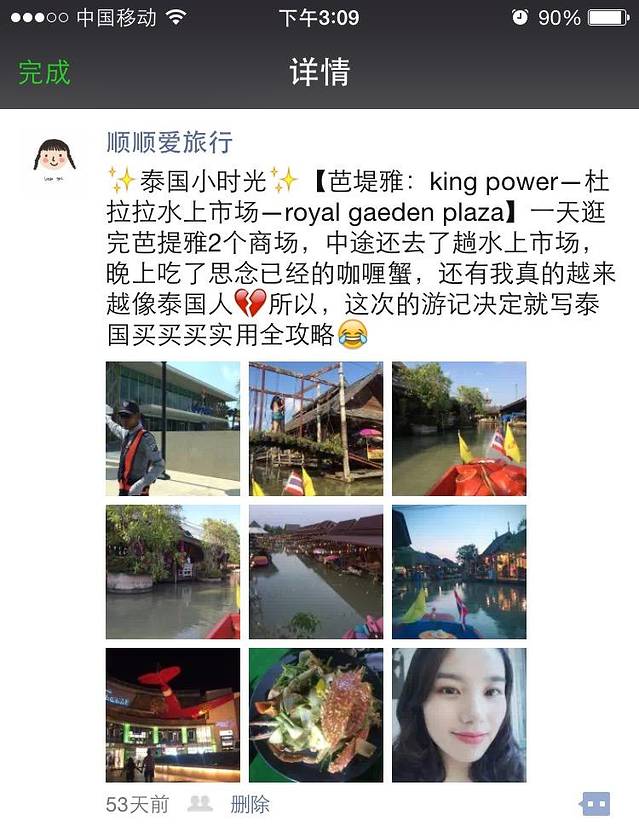View the curry crab dish photo

316,715
